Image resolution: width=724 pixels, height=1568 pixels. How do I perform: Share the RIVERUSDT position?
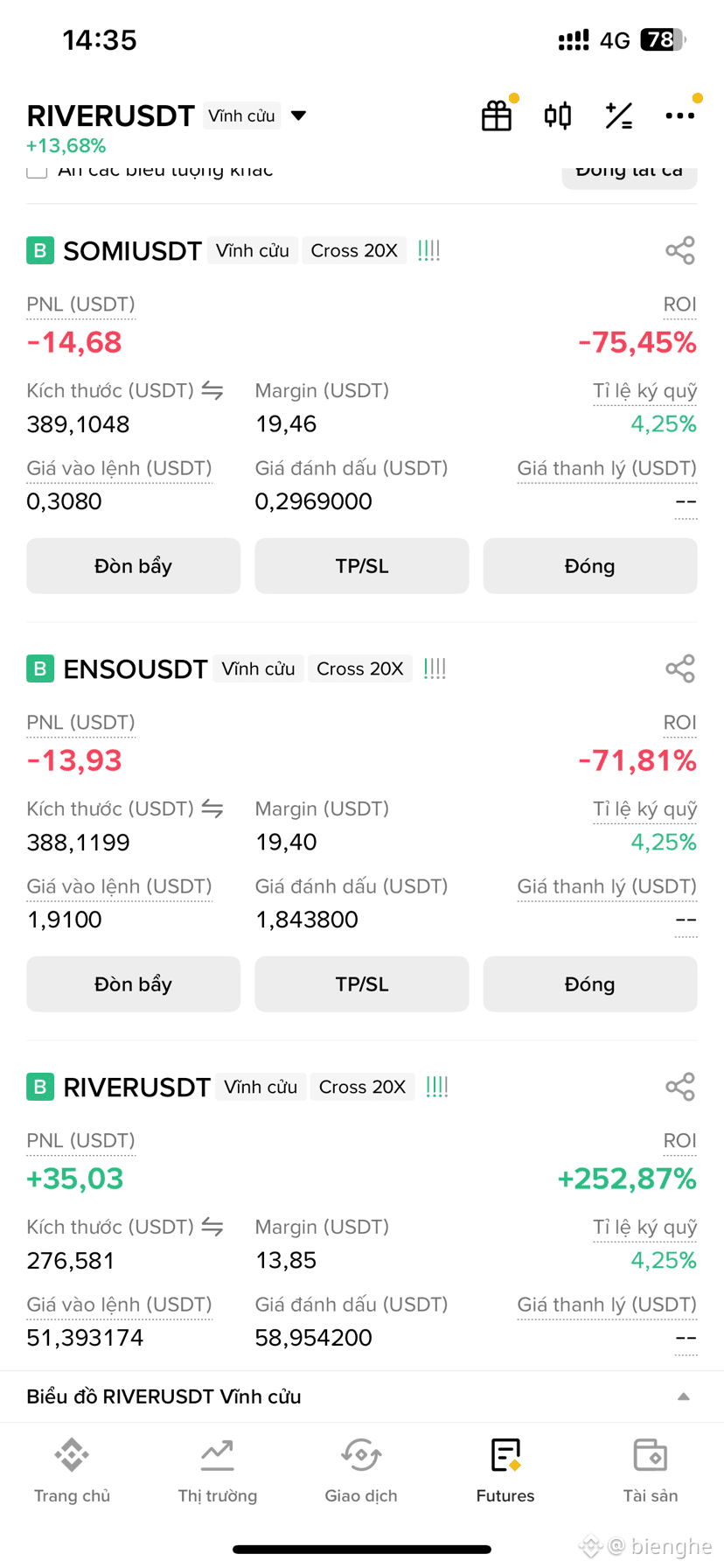(x=680, y=1087)
